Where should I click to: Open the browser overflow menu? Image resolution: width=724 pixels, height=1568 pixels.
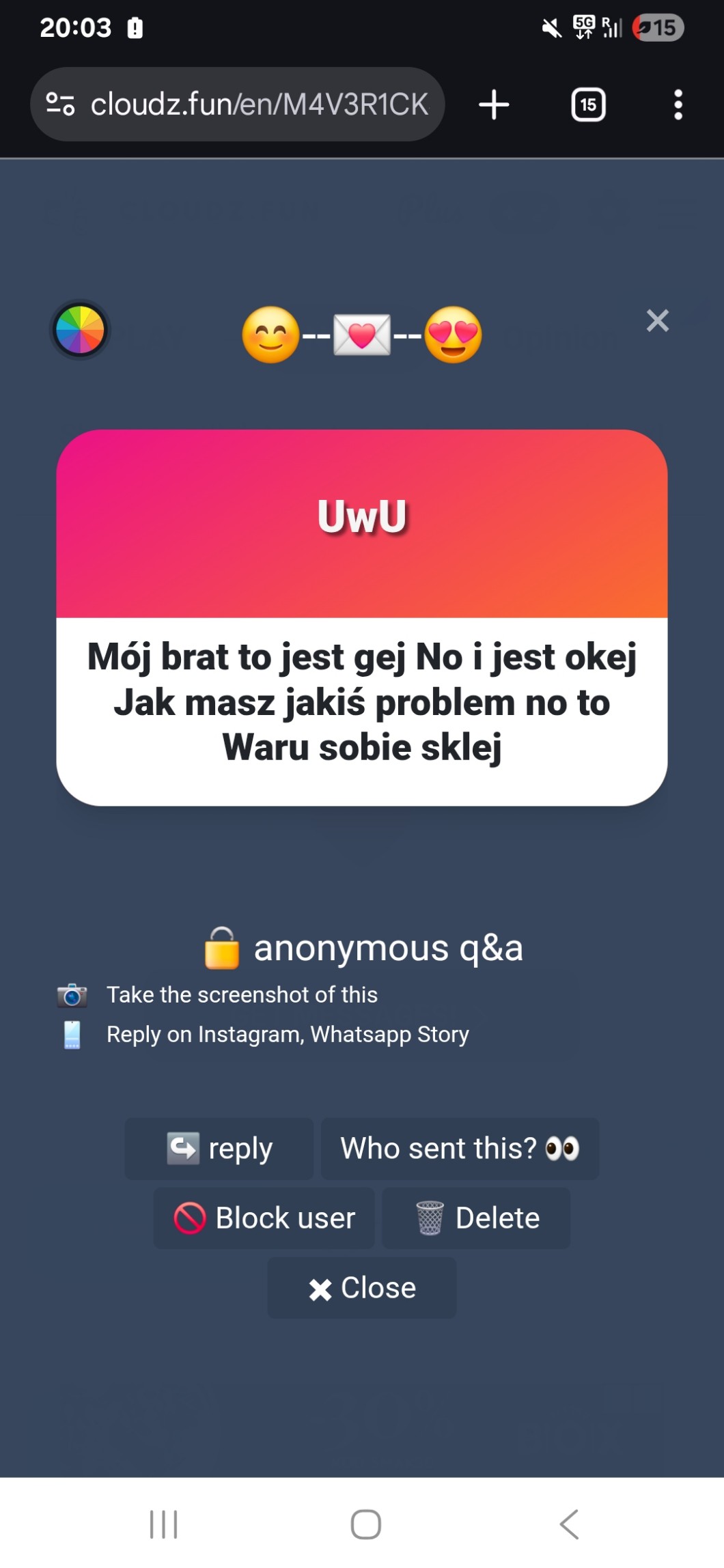(678, 105)
